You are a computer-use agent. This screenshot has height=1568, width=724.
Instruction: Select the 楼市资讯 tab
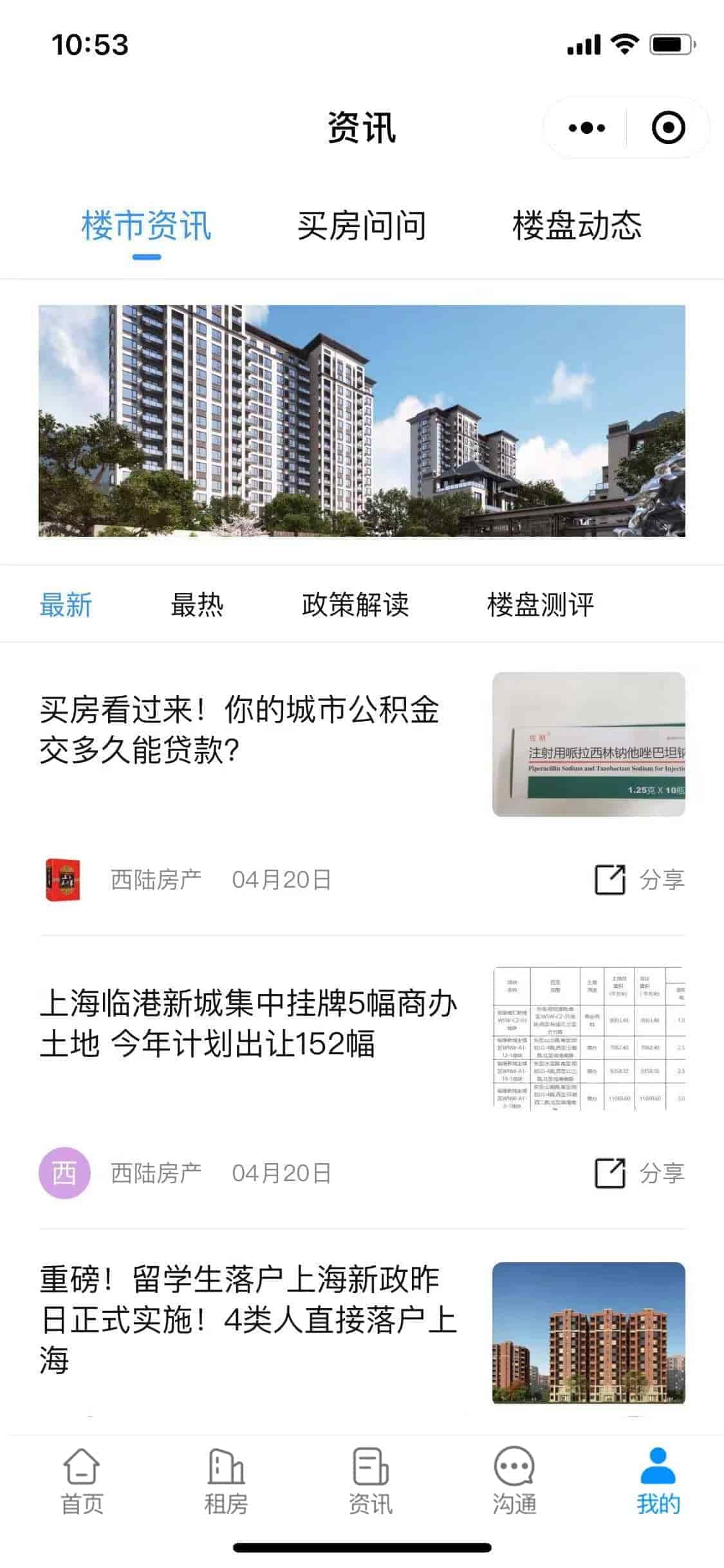pyautogui.click(x=147, y=226)
